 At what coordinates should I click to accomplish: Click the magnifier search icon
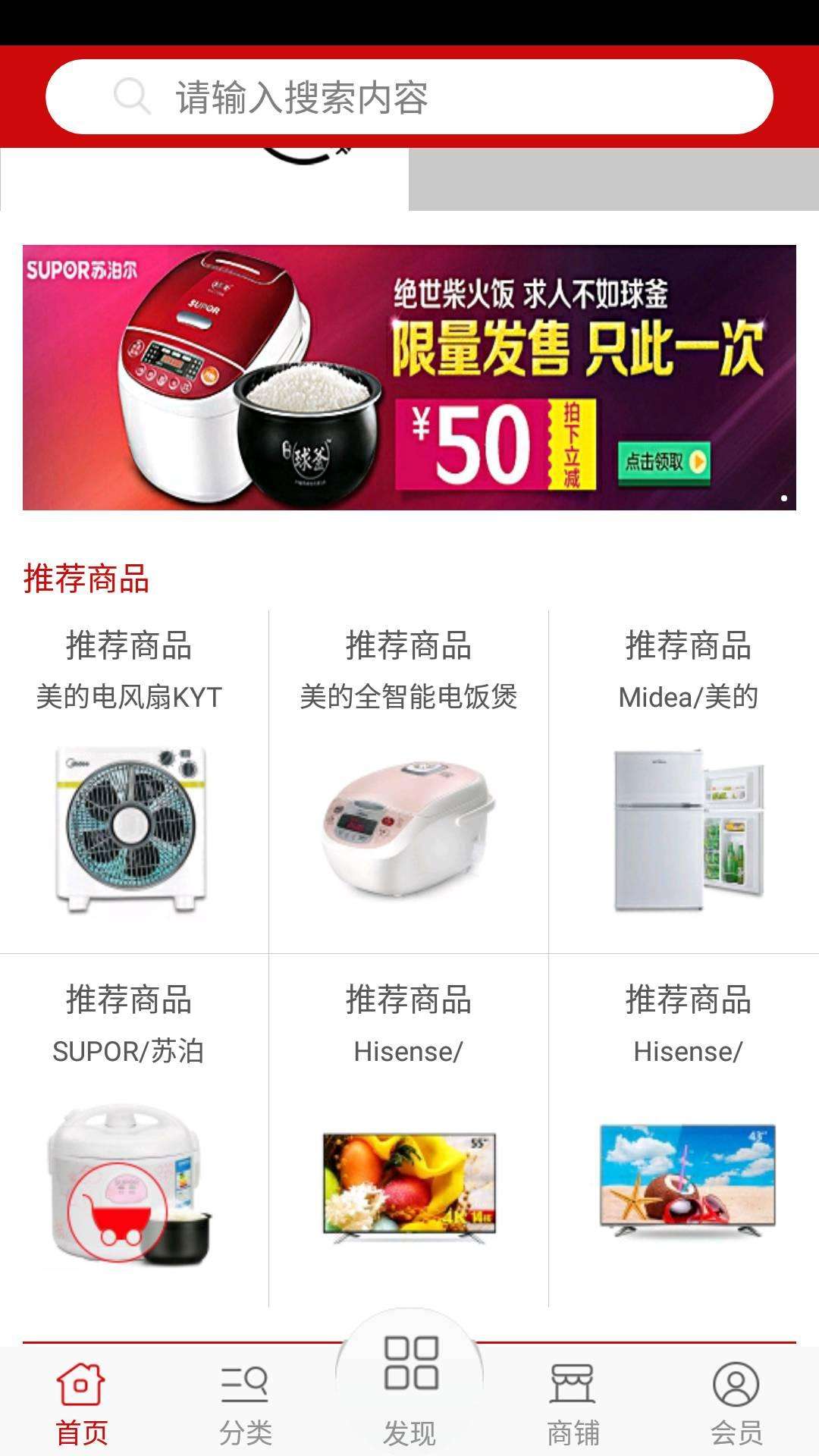(x=130, y=96)
